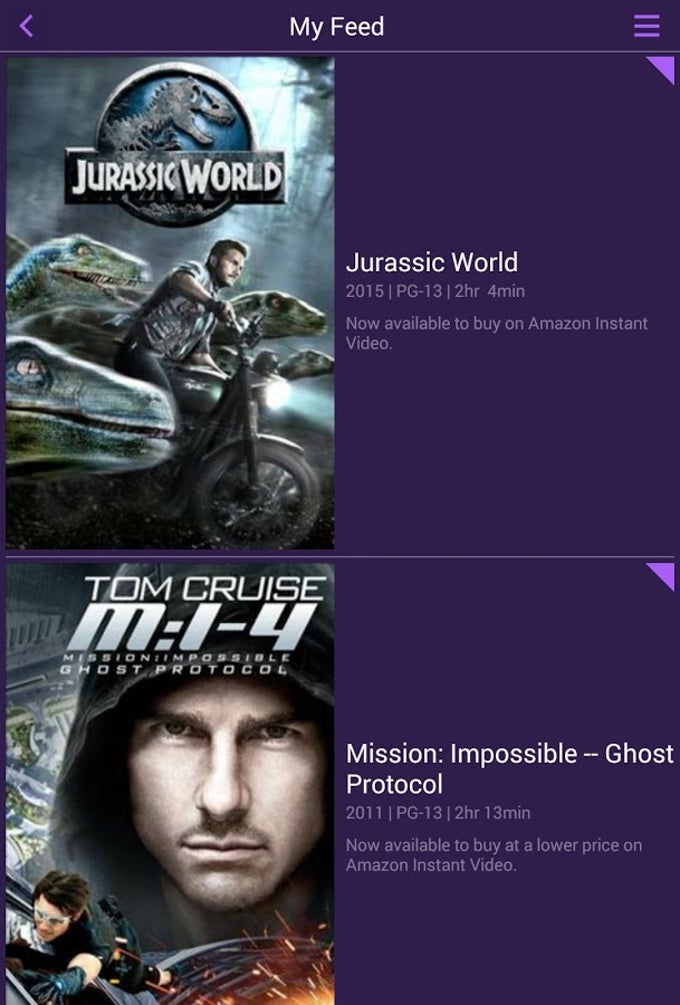This screenshot has height=1005, width=680.
Task: Open the Jurassic World poster
Action: tap(170, 302)
